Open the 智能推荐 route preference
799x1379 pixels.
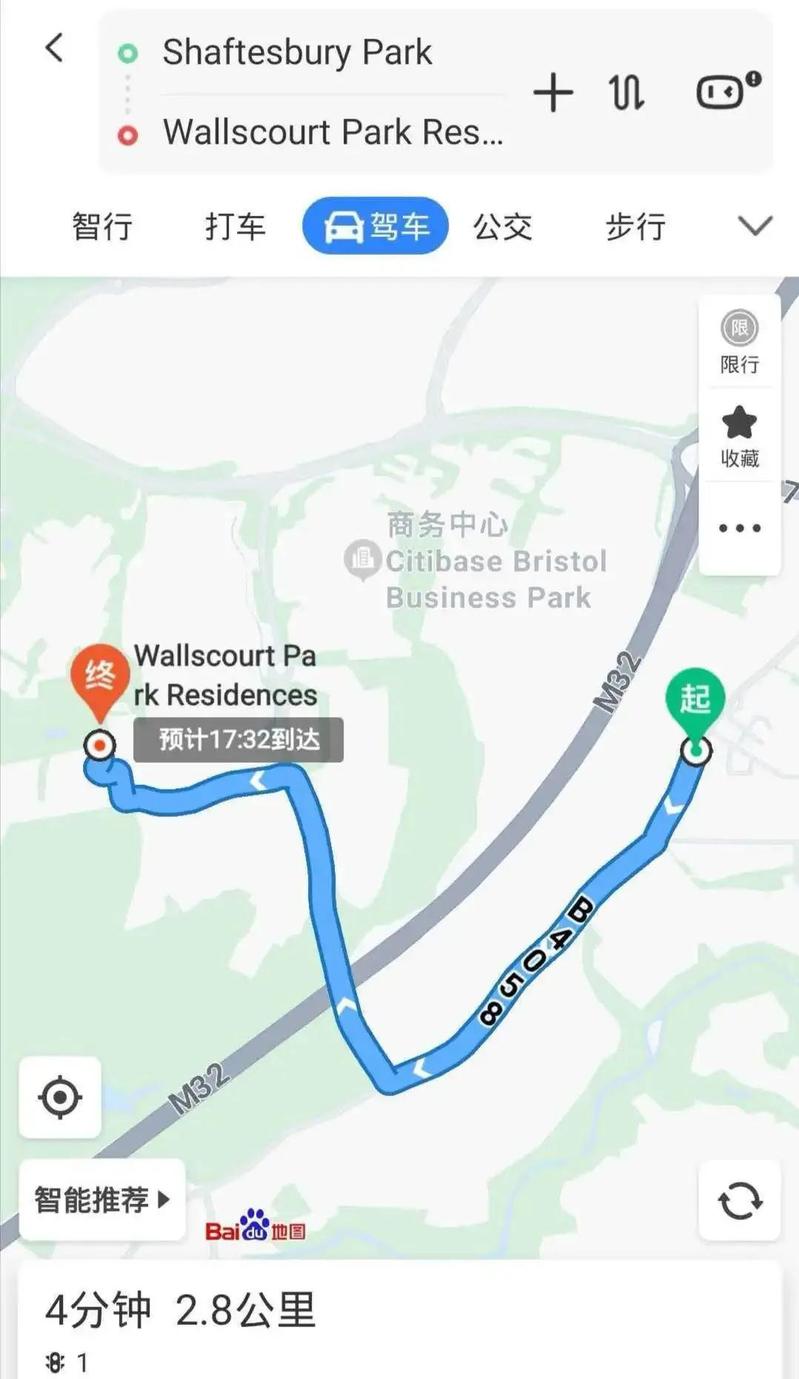pyautogui.click(x=102, y=1199)
